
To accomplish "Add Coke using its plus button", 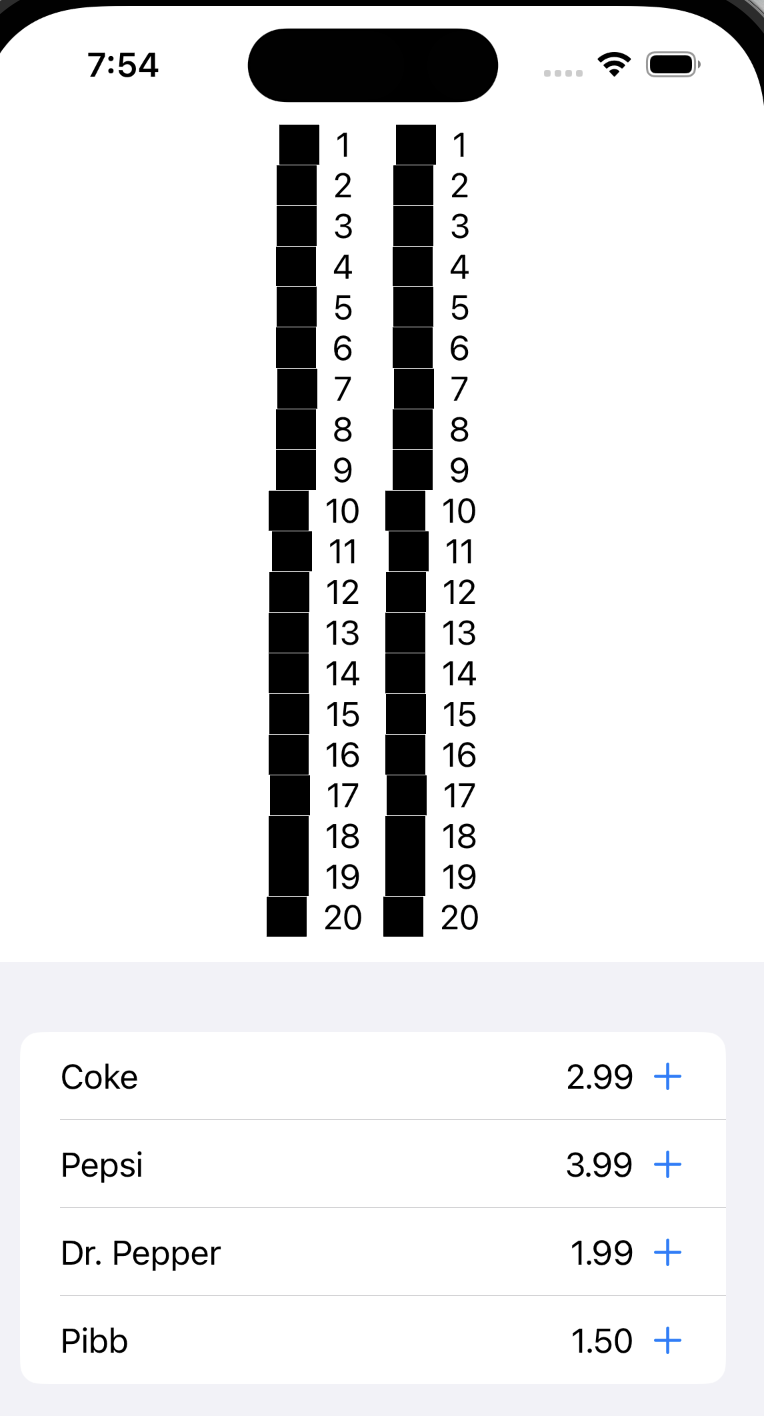I will 667,1077.
